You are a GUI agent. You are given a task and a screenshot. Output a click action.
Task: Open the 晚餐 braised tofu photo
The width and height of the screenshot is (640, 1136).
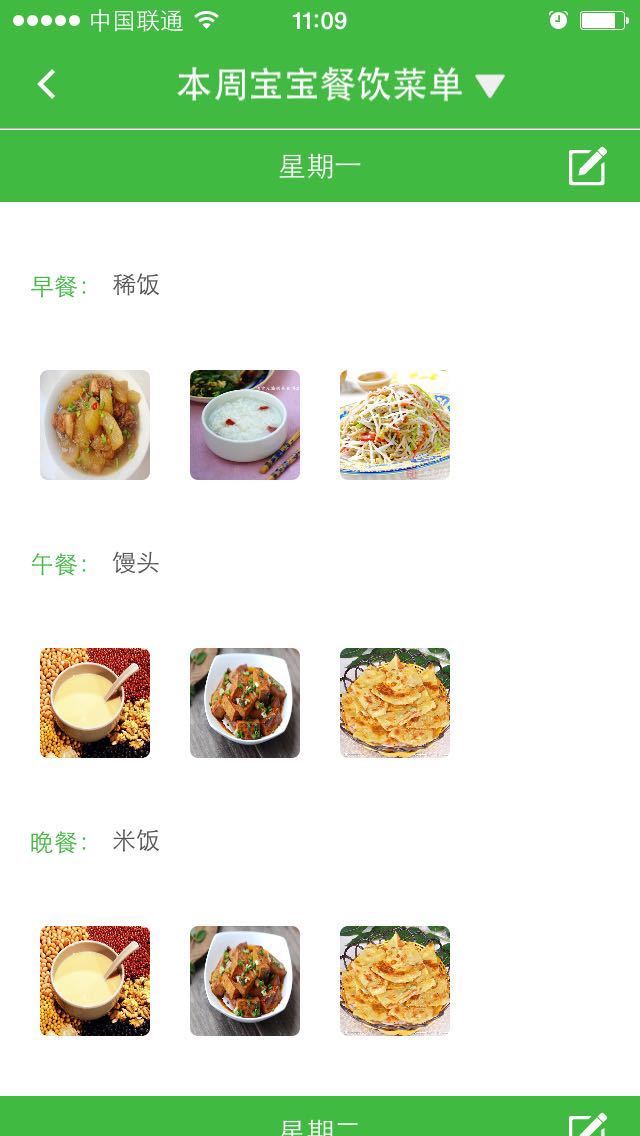point(245,981)
